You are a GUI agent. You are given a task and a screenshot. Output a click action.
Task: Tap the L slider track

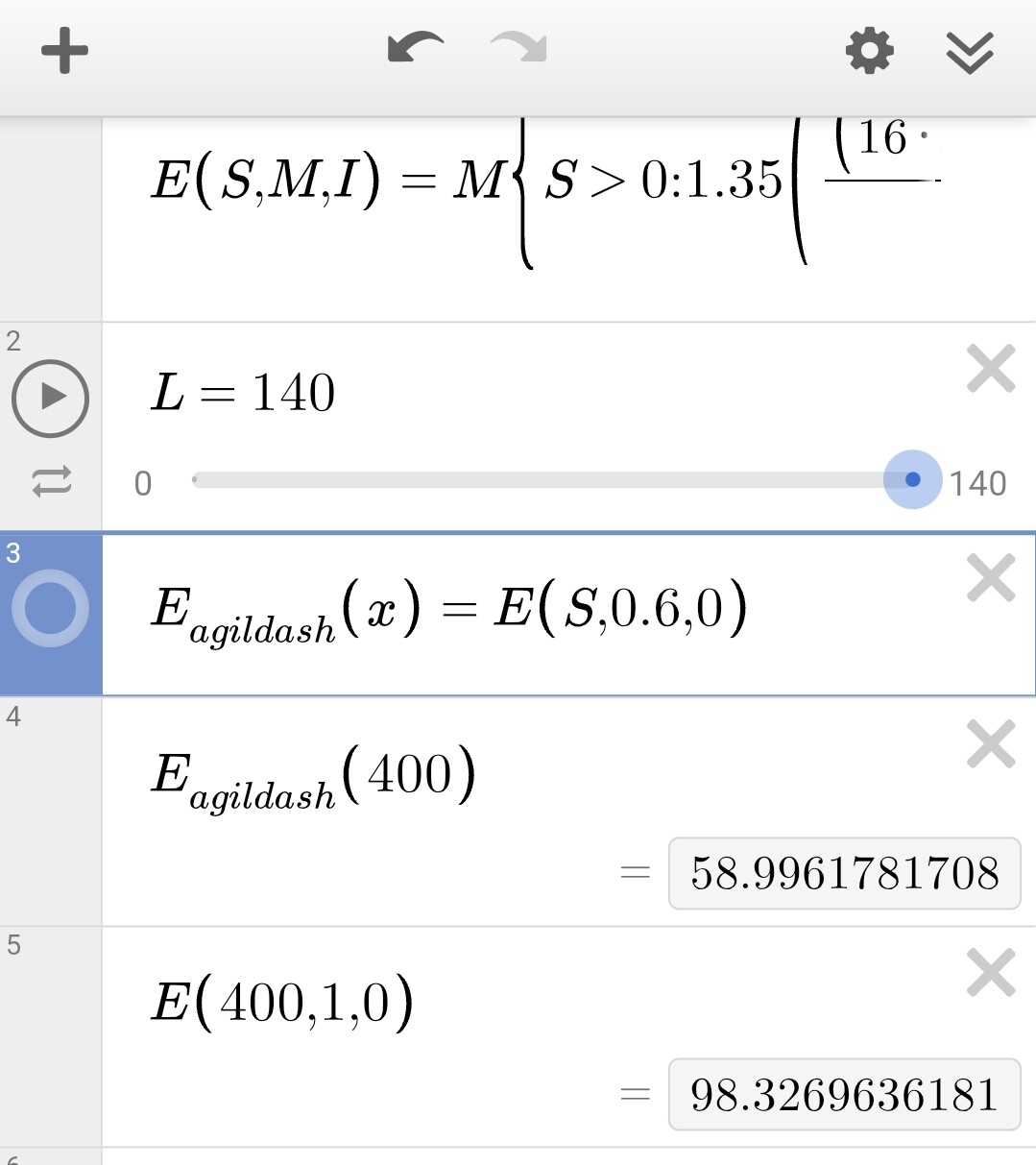pyautogui.click(x=538, y=480)
